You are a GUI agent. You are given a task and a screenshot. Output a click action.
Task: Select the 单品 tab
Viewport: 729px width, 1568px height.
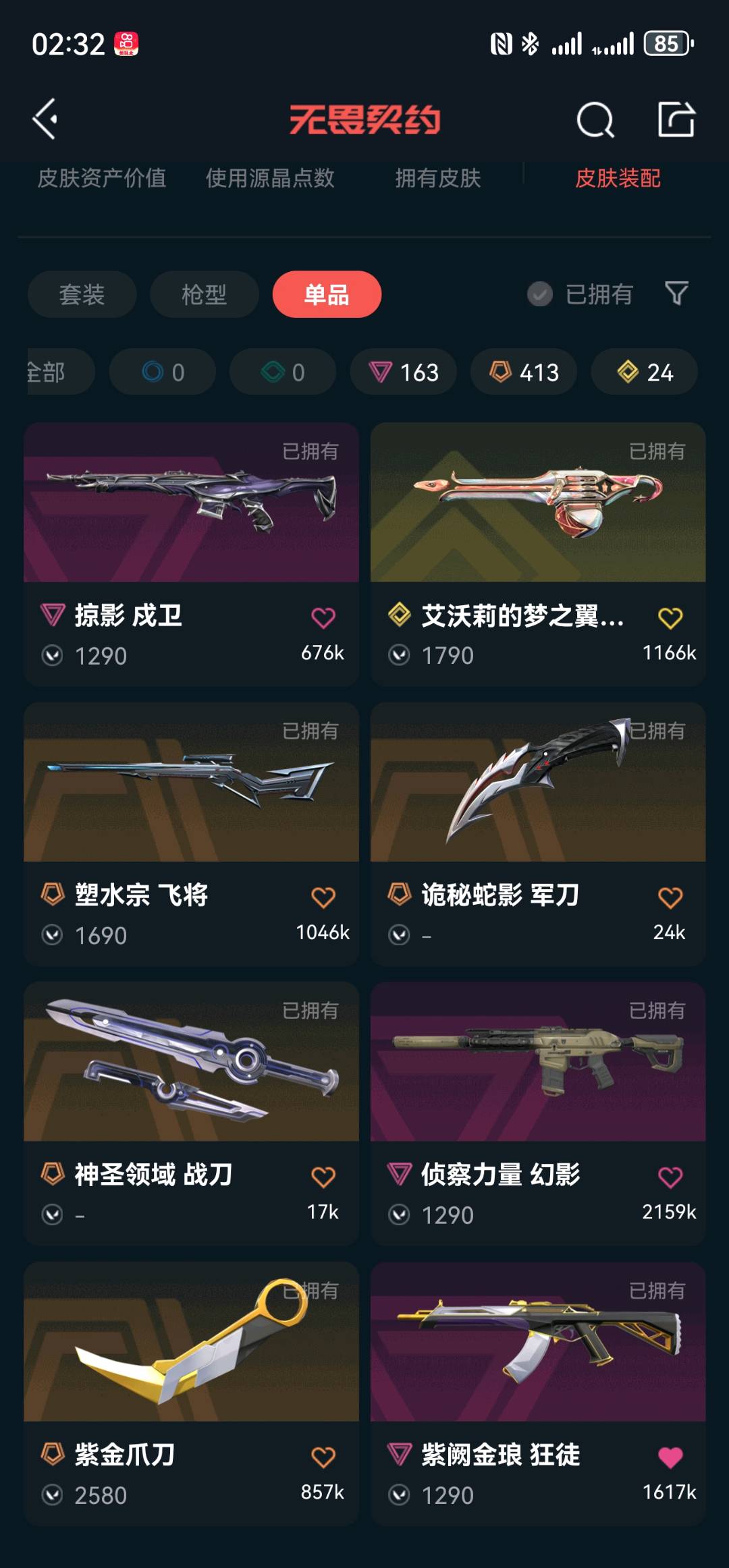pyautogui.click(x=327, y=294)
